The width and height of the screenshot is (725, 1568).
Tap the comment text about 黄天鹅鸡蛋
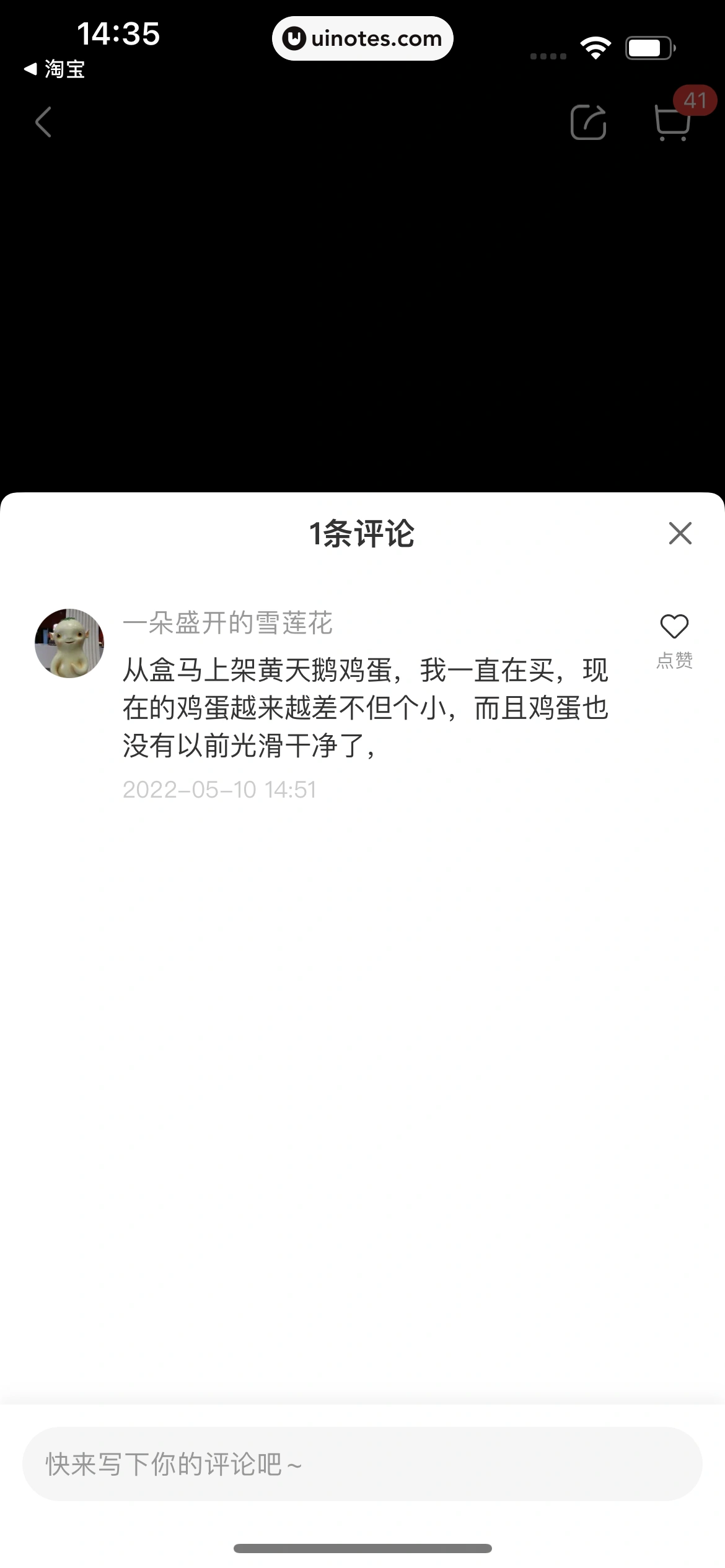tap(366, 712)
